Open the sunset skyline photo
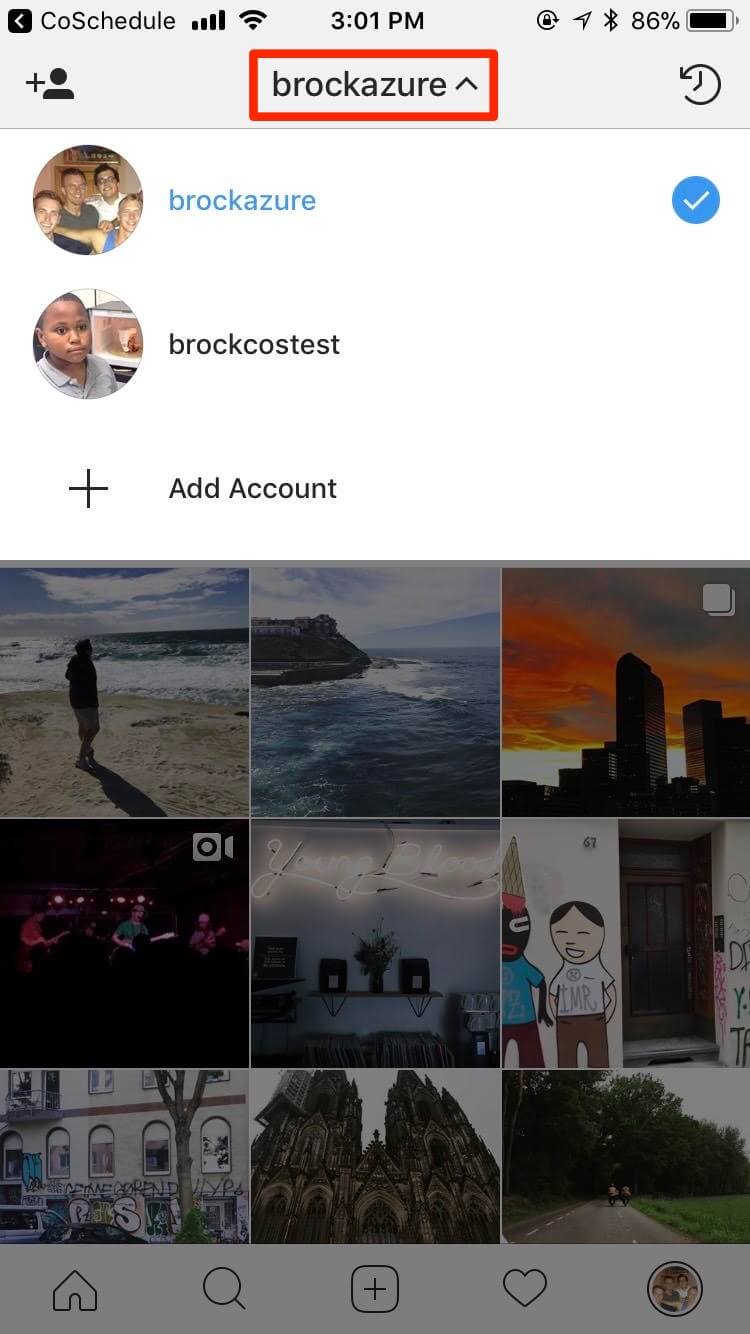 click(626, 692)
